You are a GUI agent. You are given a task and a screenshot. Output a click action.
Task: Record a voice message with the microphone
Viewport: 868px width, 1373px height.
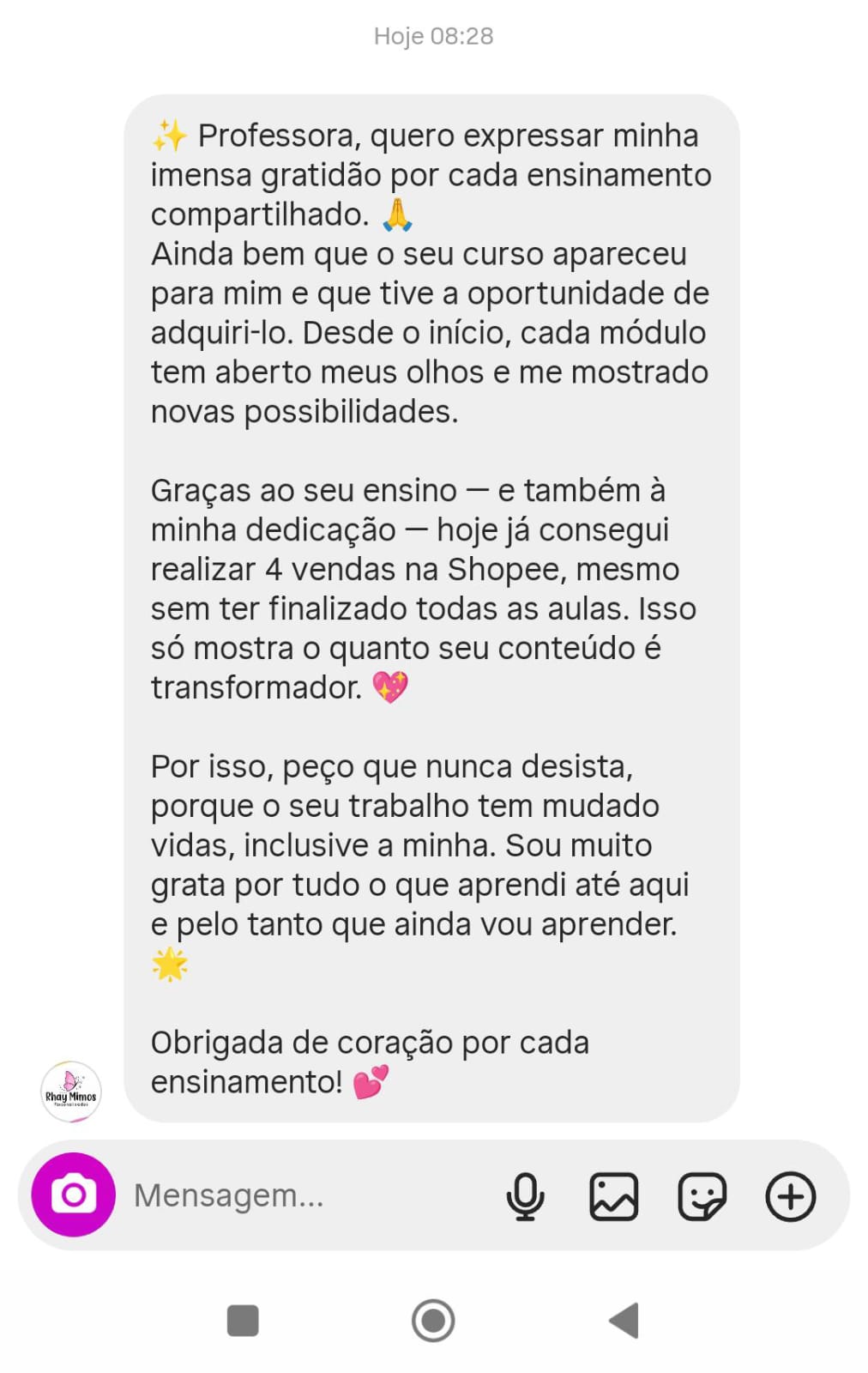point(525,1195)
